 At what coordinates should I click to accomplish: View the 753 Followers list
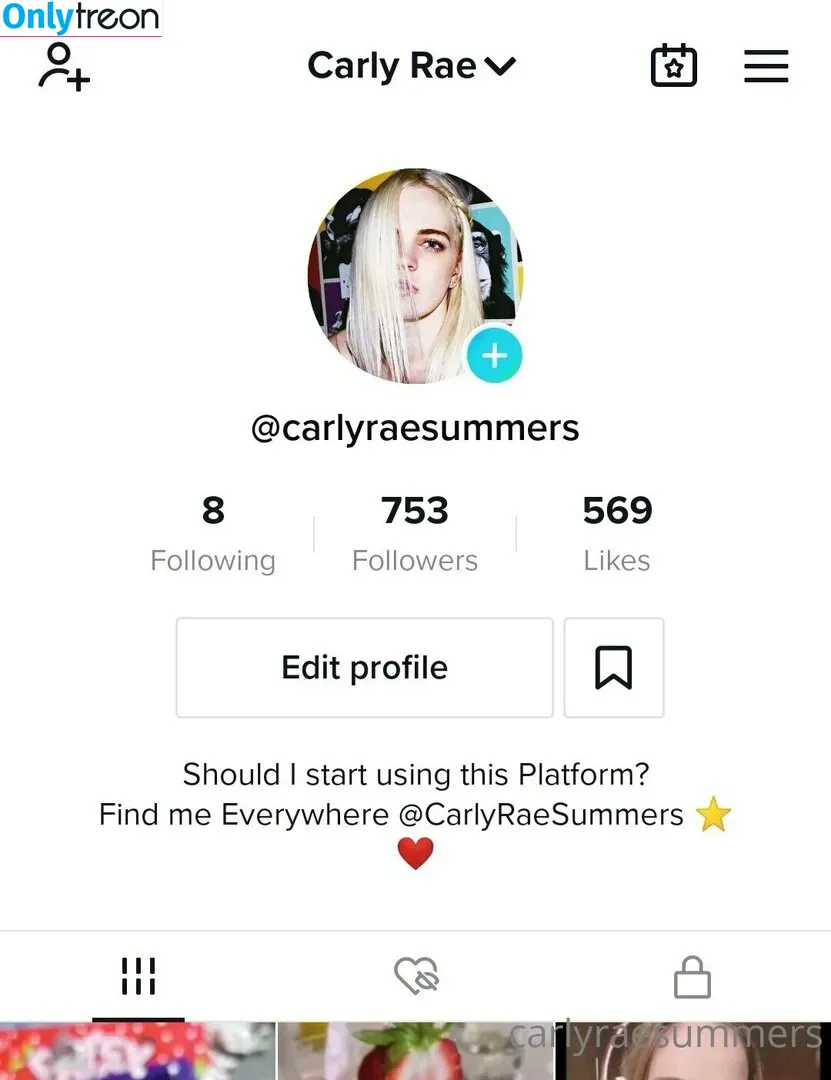pos(415,534)
